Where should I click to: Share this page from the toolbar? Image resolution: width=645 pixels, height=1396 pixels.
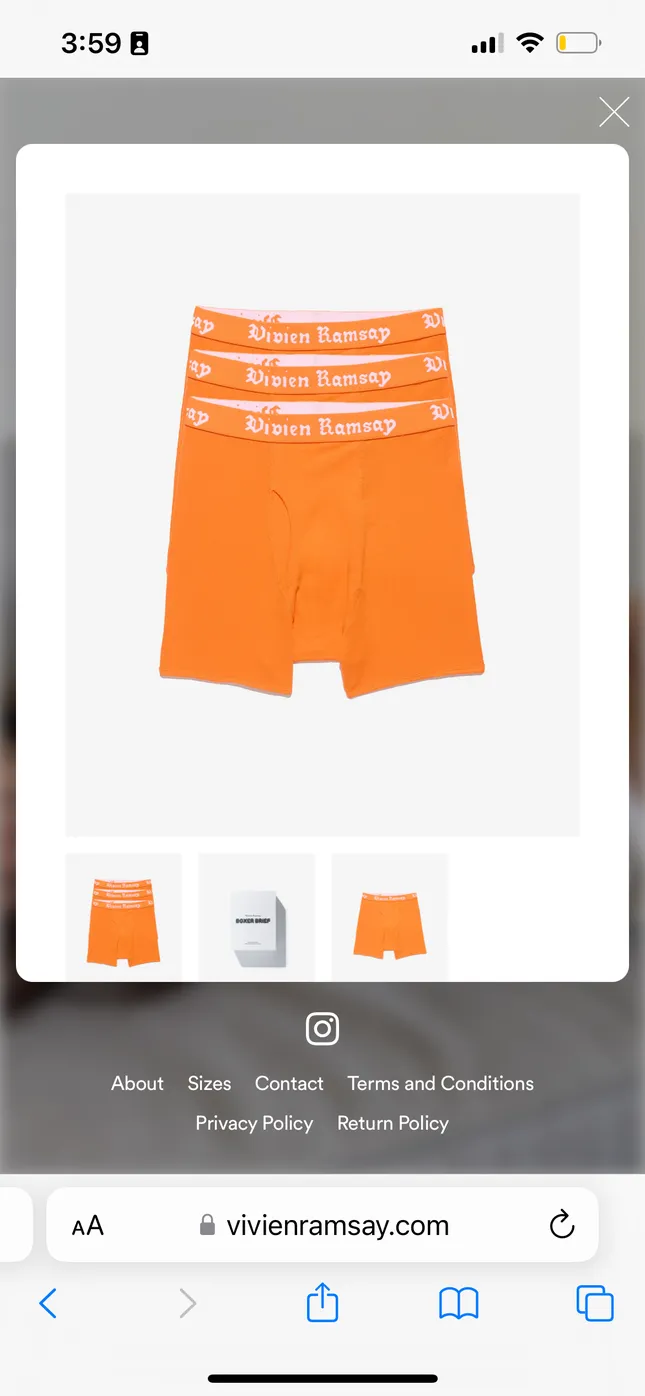coord(322,1303)
